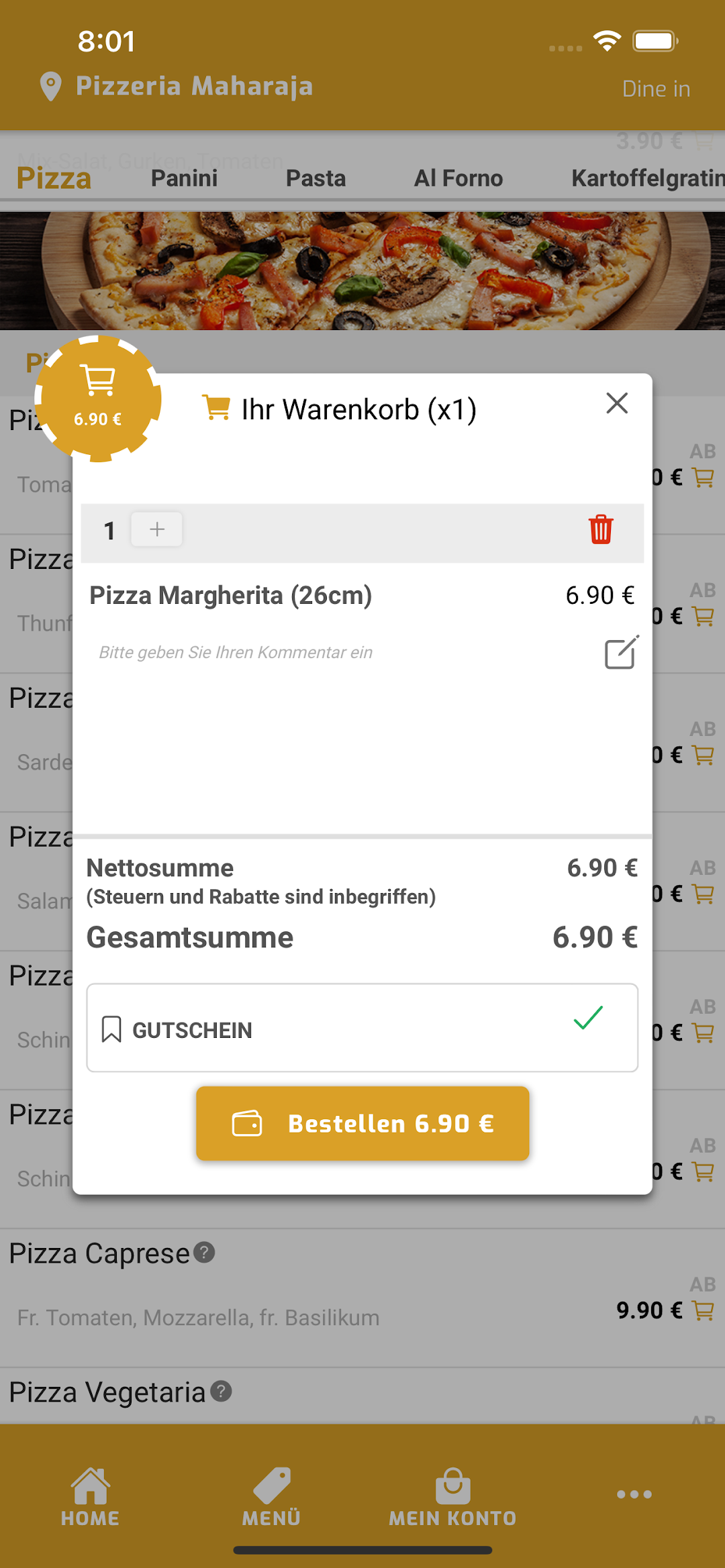Tap the Bestellen 6.90 € button
725x1568 pixels.
(362, 1123)
